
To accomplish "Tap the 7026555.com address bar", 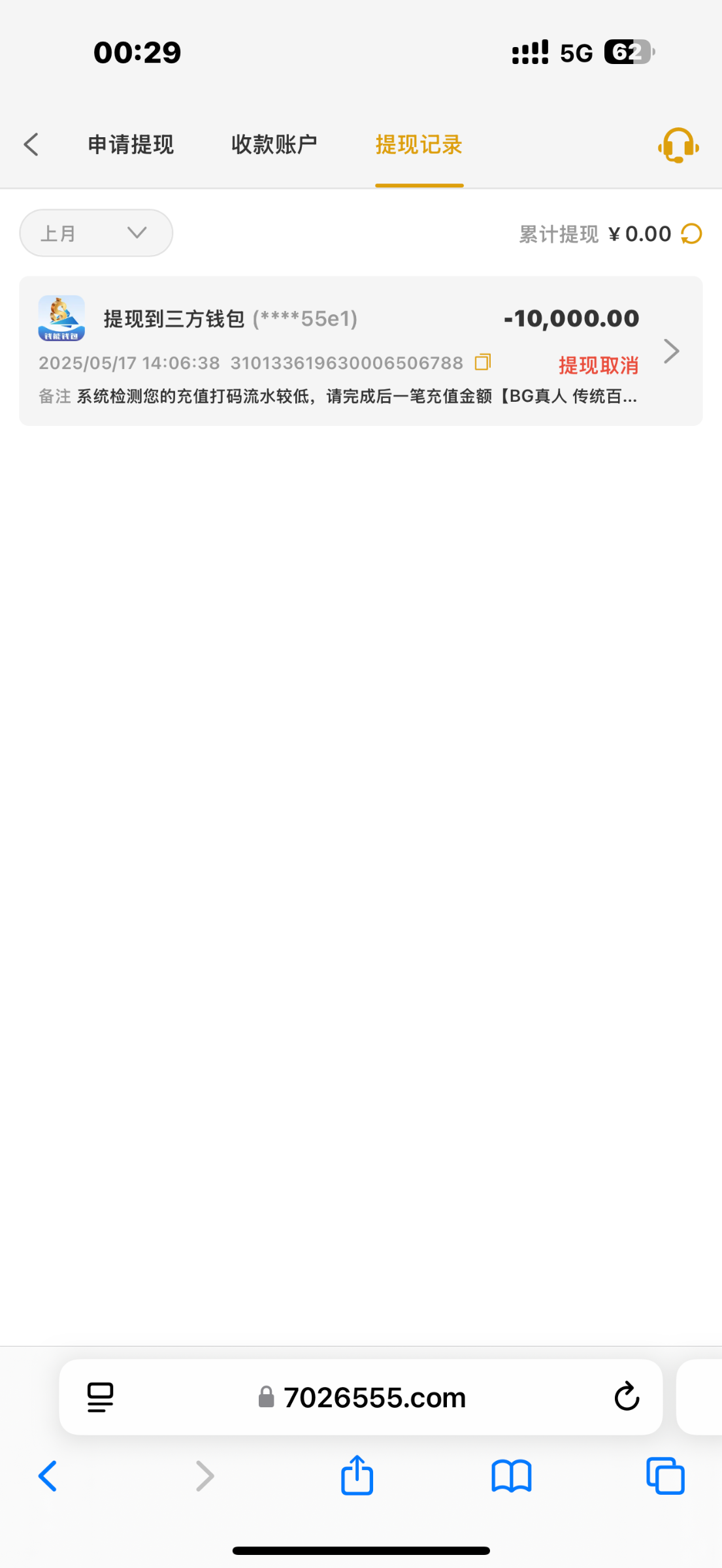I will point(374,1397).
